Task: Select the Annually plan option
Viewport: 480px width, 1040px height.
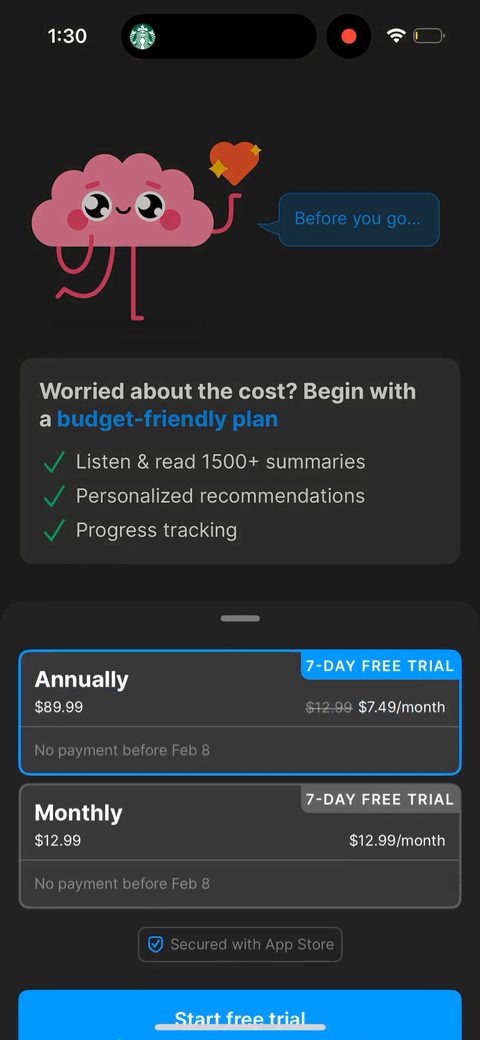Action: pyautogui.click(x=240, y=712)
